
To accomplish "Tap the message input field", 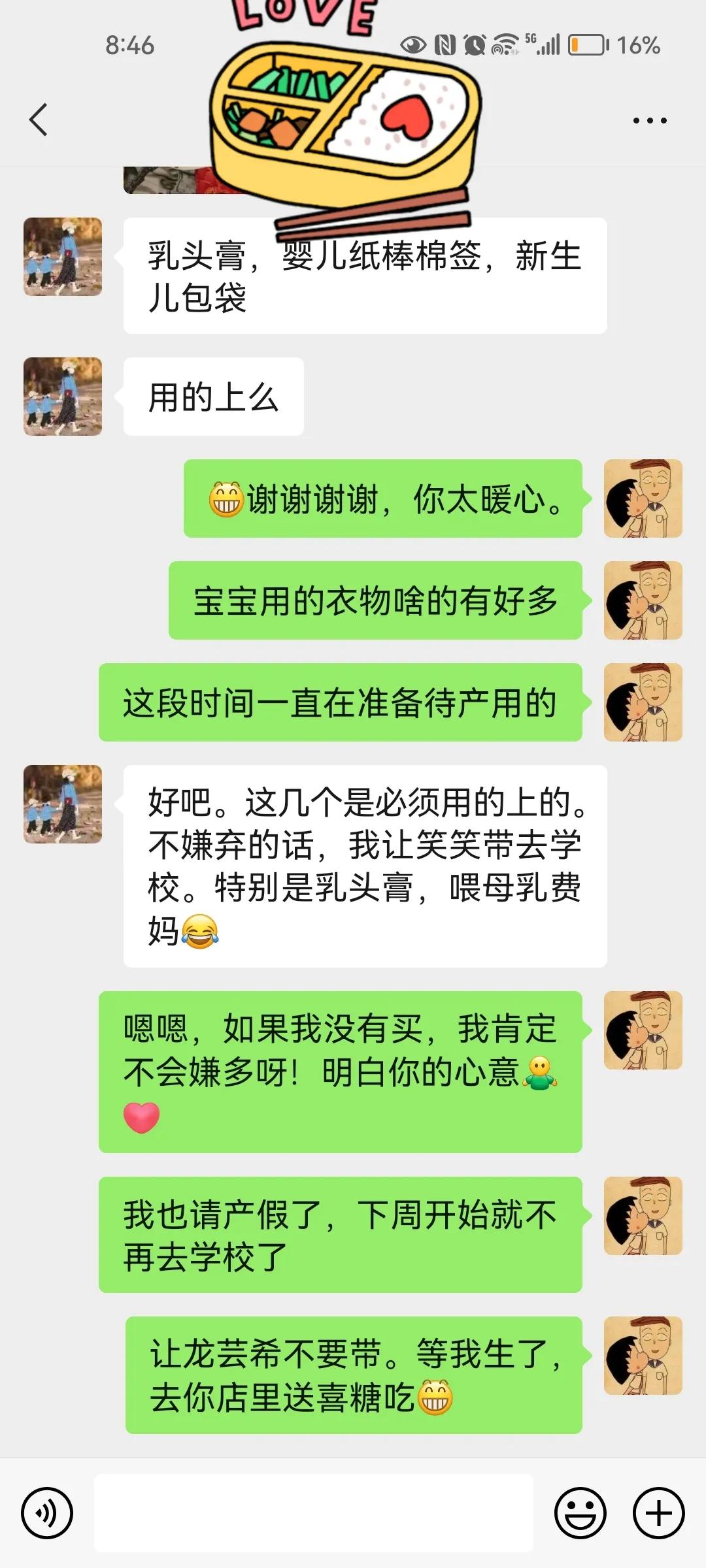I will click(314, 1511).
